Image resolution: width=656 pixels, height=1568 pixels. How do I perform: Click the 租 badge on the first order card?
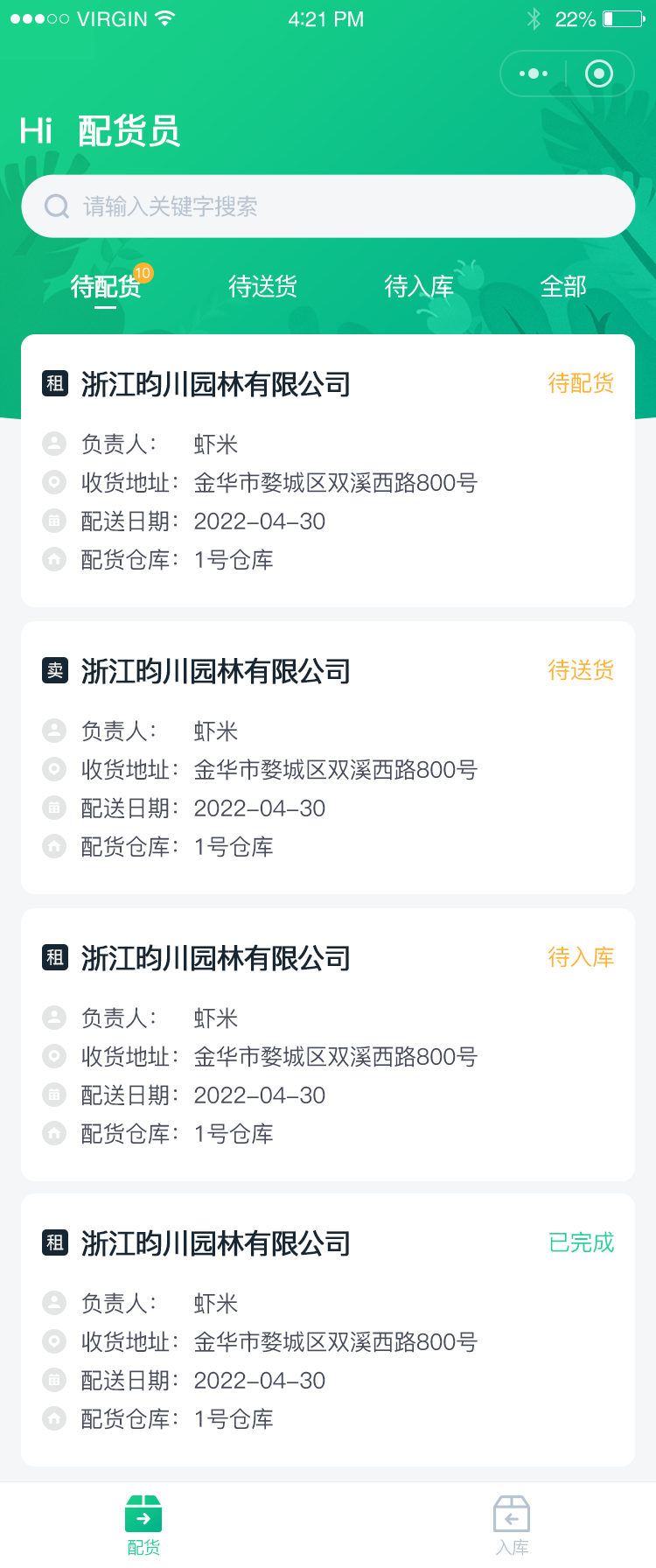pyautogui.click(x=53, y=384)
